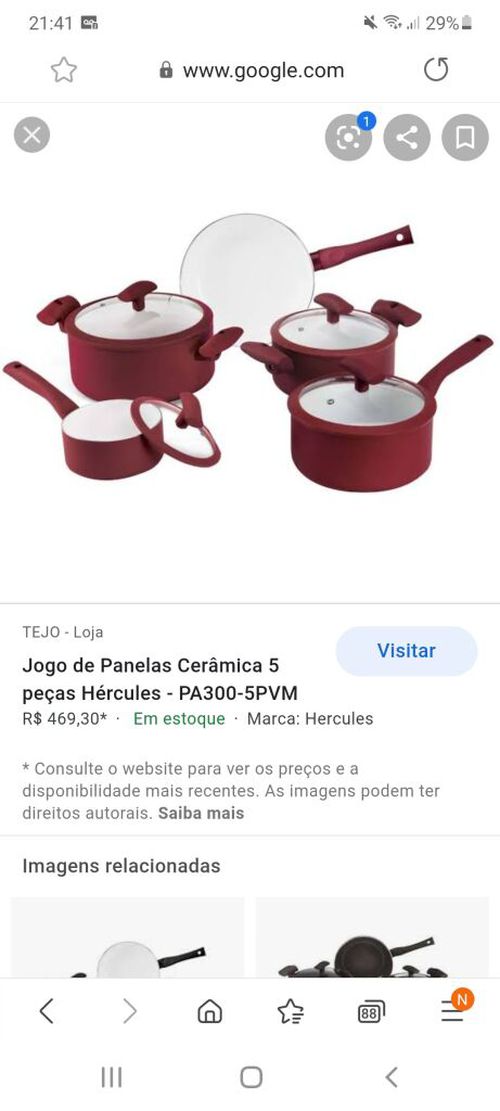Open the browser menu

click(x=453, y=1009)
